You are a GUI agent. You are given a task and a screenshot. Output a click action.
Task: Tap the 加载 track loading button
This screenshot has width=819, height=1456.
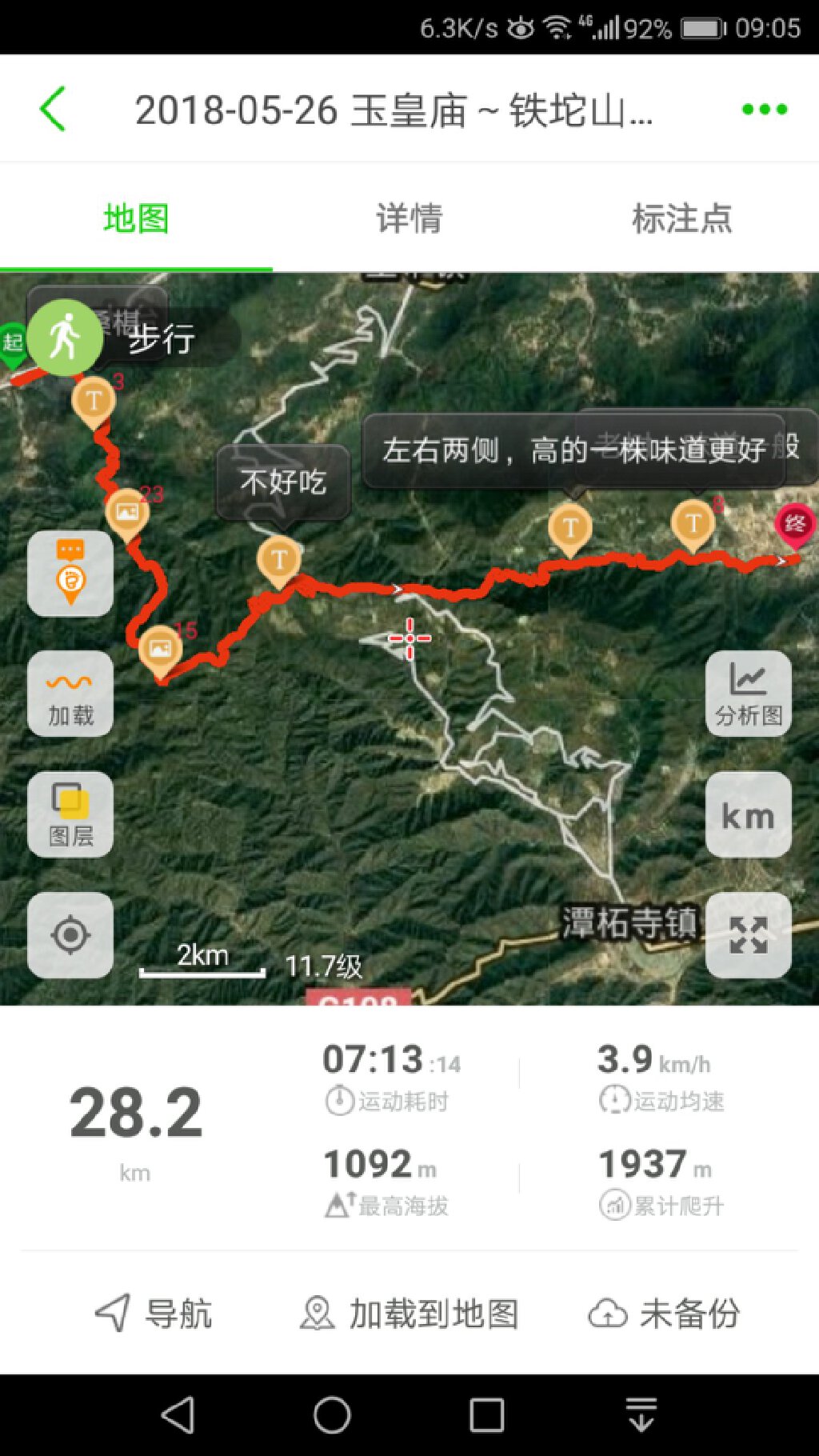pos(70,694)
